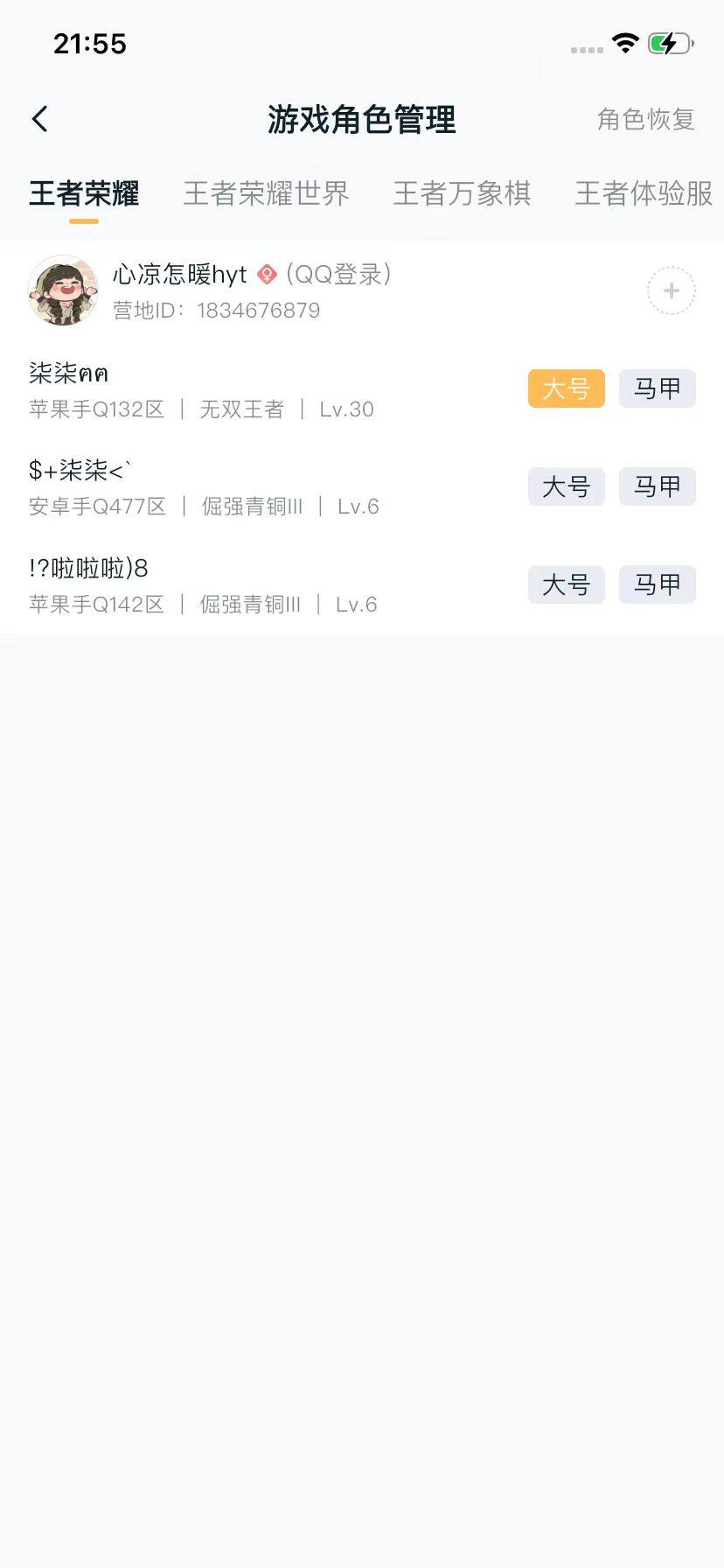Viewport: 724px width, 1568px height.
Task: Toggle 大号 for 柒柒ฅฅ
Action: click(x=566, y=388)
